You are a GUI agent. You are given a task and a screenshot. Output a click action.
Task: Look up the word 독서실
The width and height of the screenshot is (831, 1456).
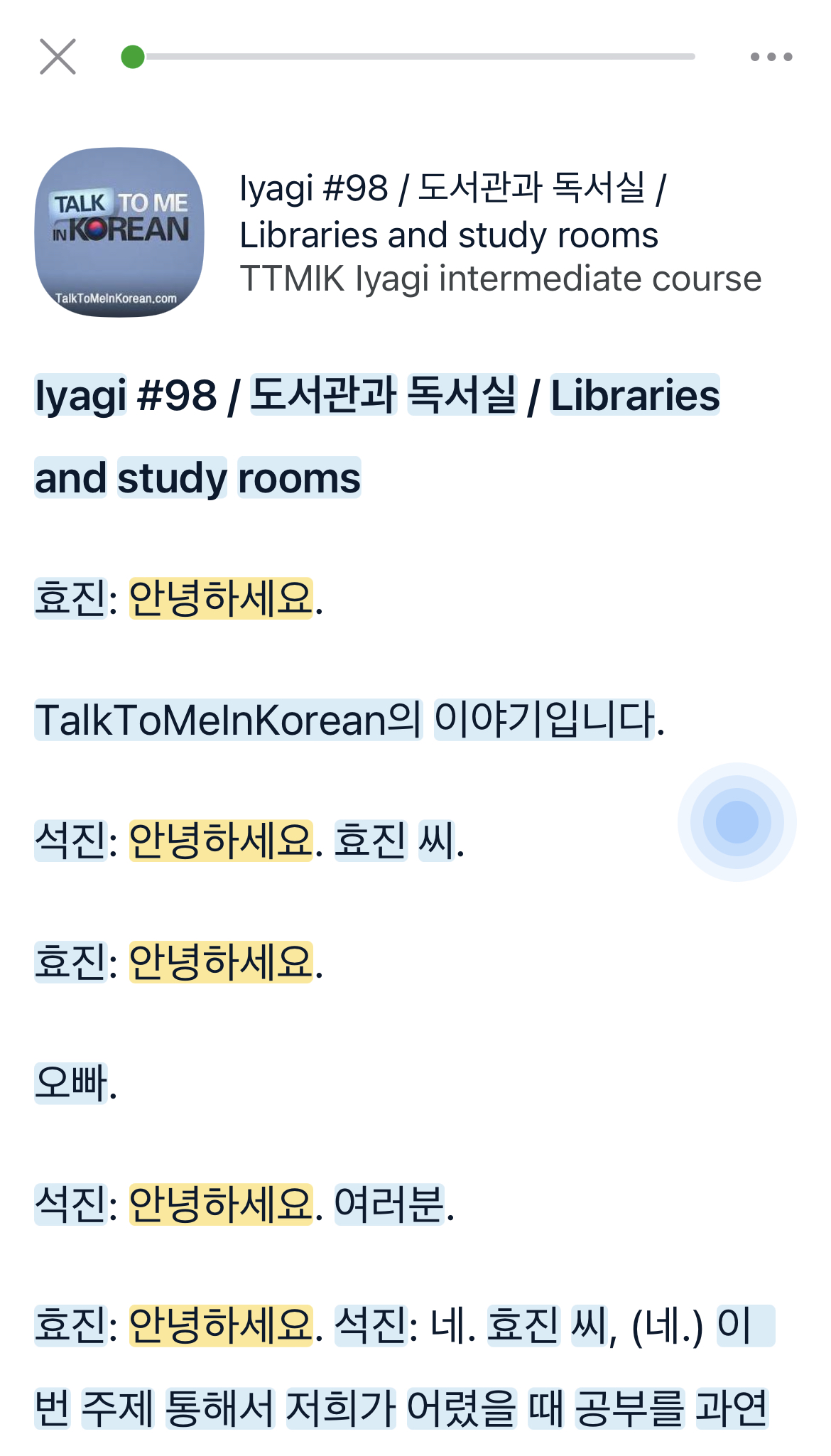[x=462, y=395]
